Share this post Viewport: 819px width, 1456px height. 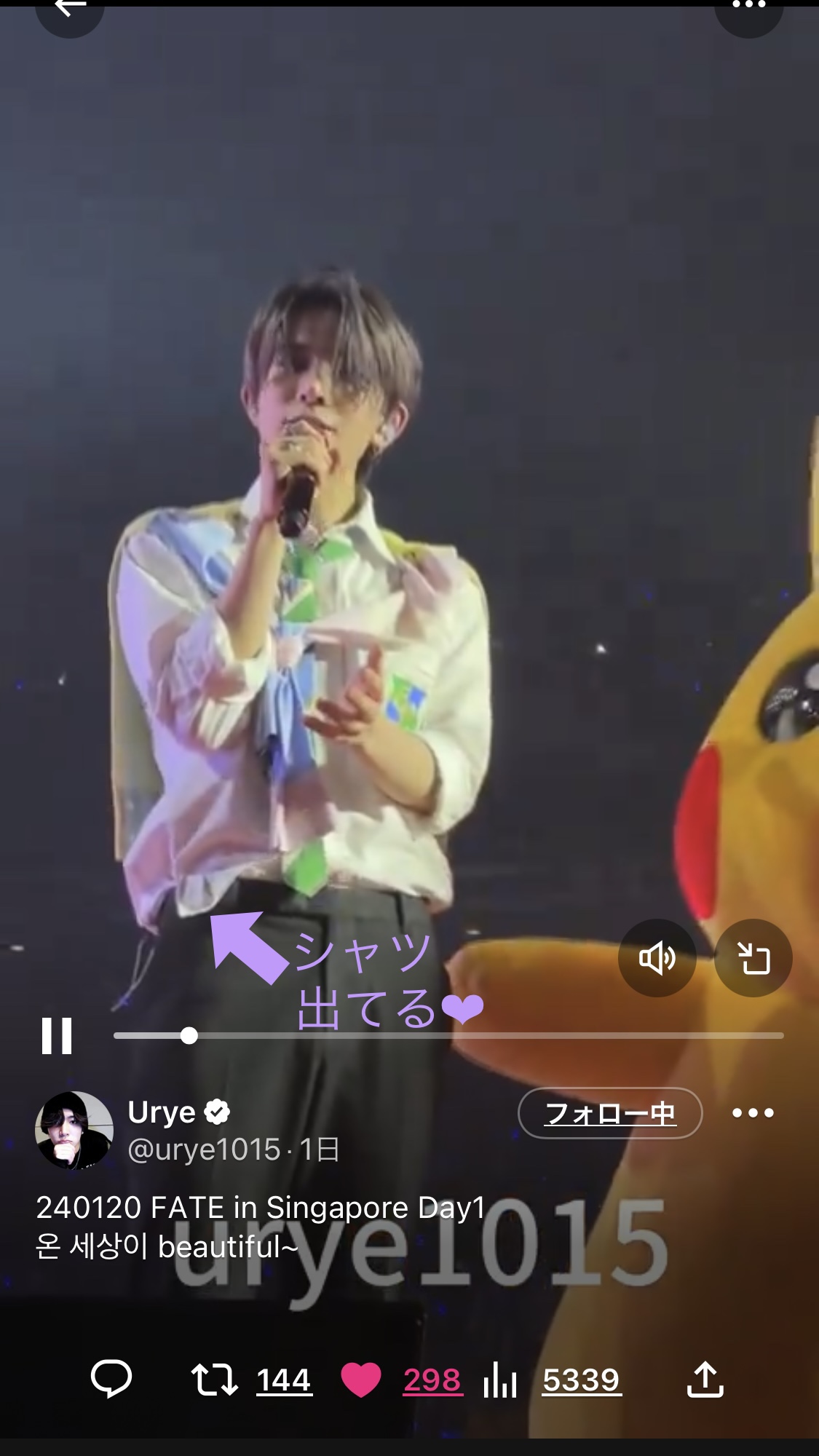pyautogui.click(x=705, y=1379)
